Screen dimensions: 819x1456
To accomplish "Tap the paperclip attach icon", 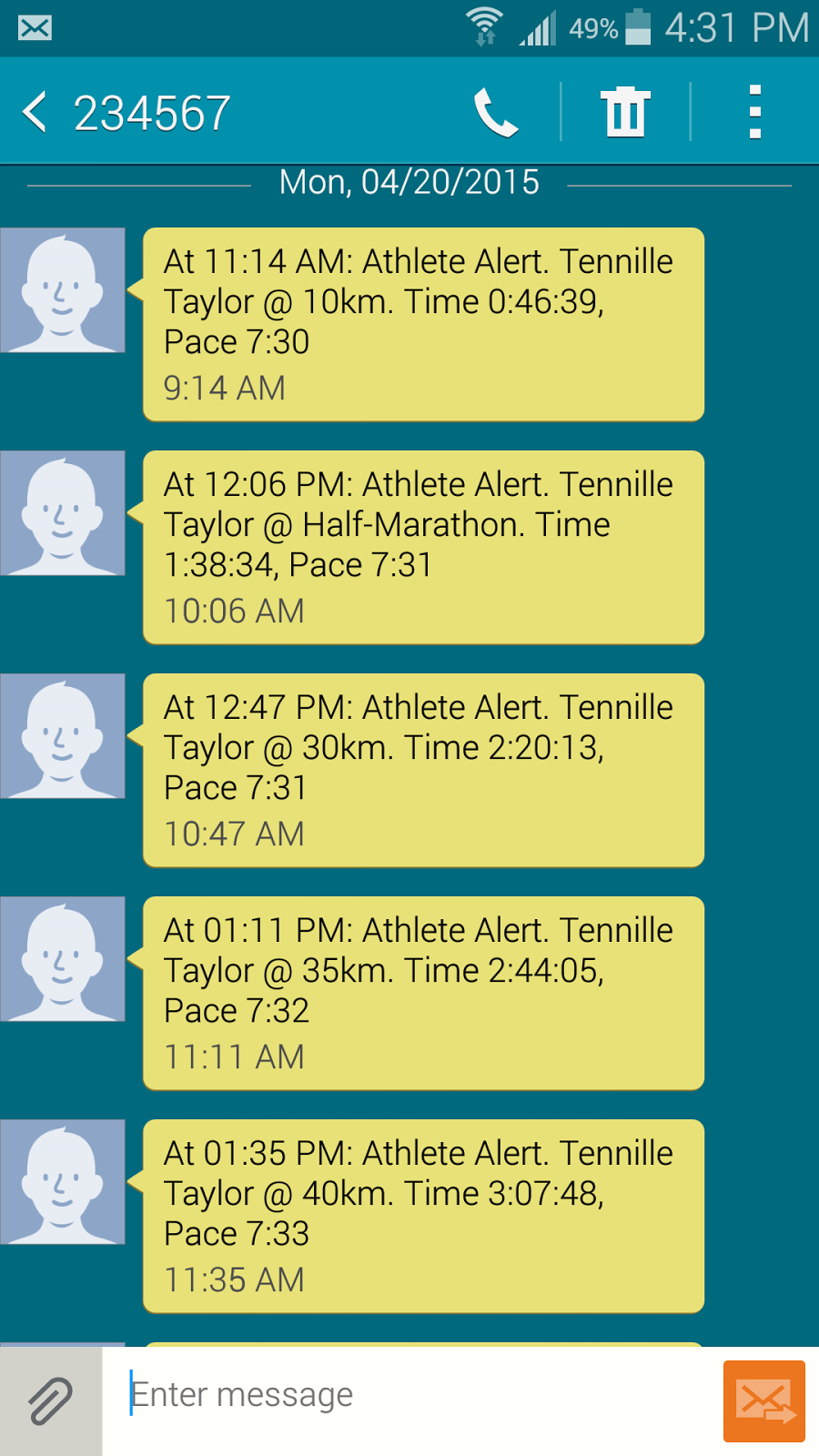I will pyautogui.click(x=51, y=1401).
